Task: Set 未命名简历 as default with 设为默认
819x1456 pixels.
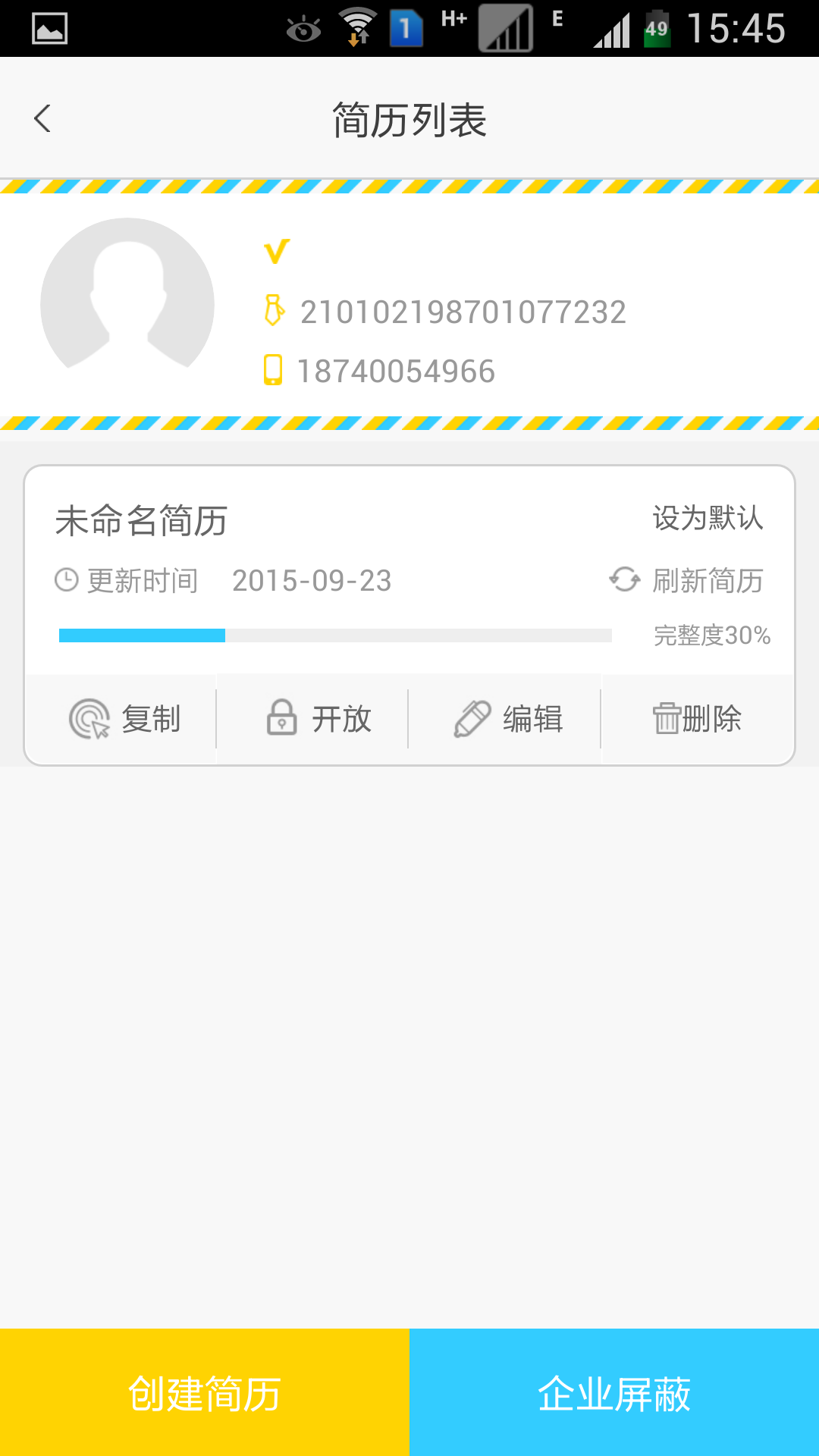Action: [708, 519]
